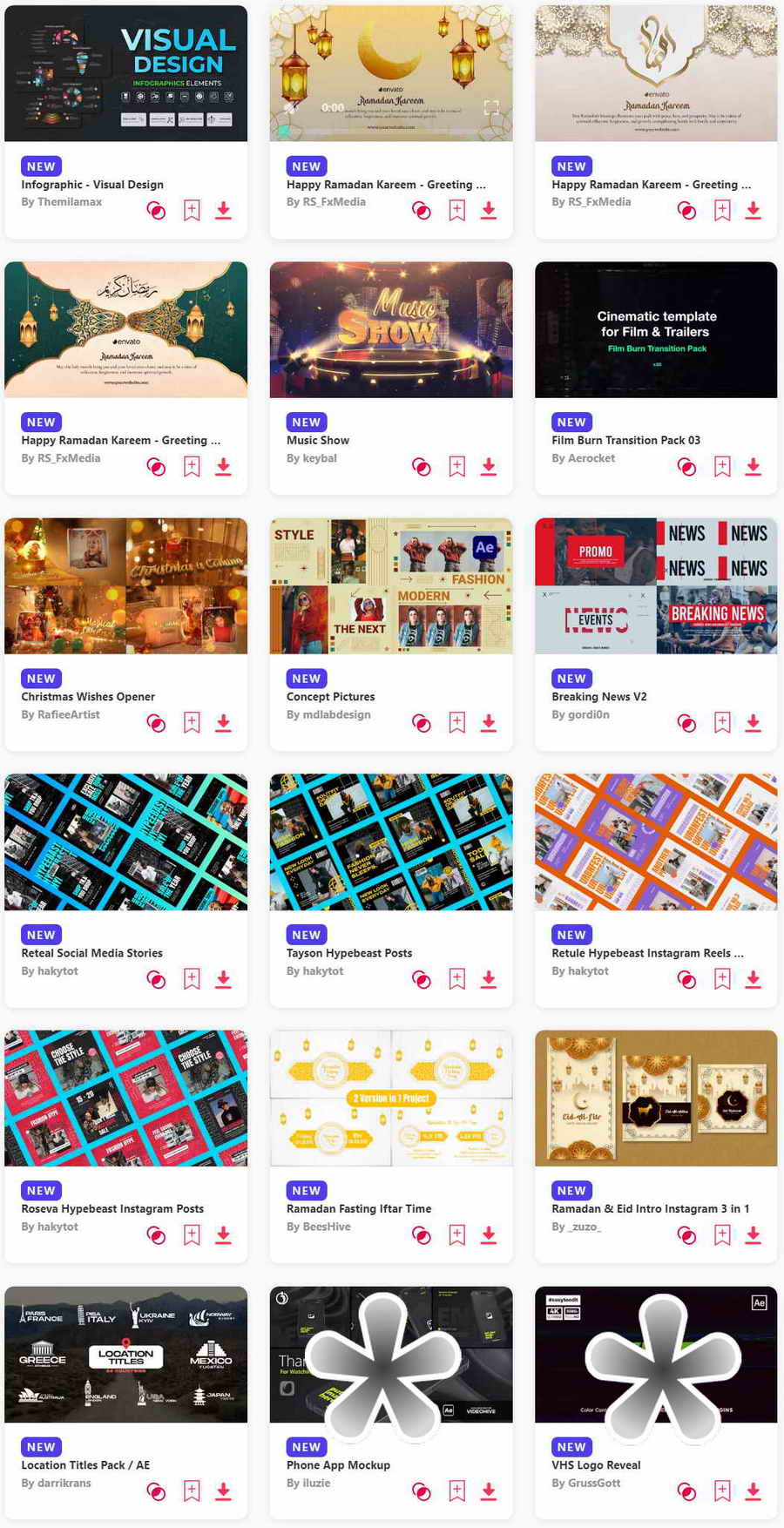
Task: Bookmark the Music Show template
Action: 456,466
